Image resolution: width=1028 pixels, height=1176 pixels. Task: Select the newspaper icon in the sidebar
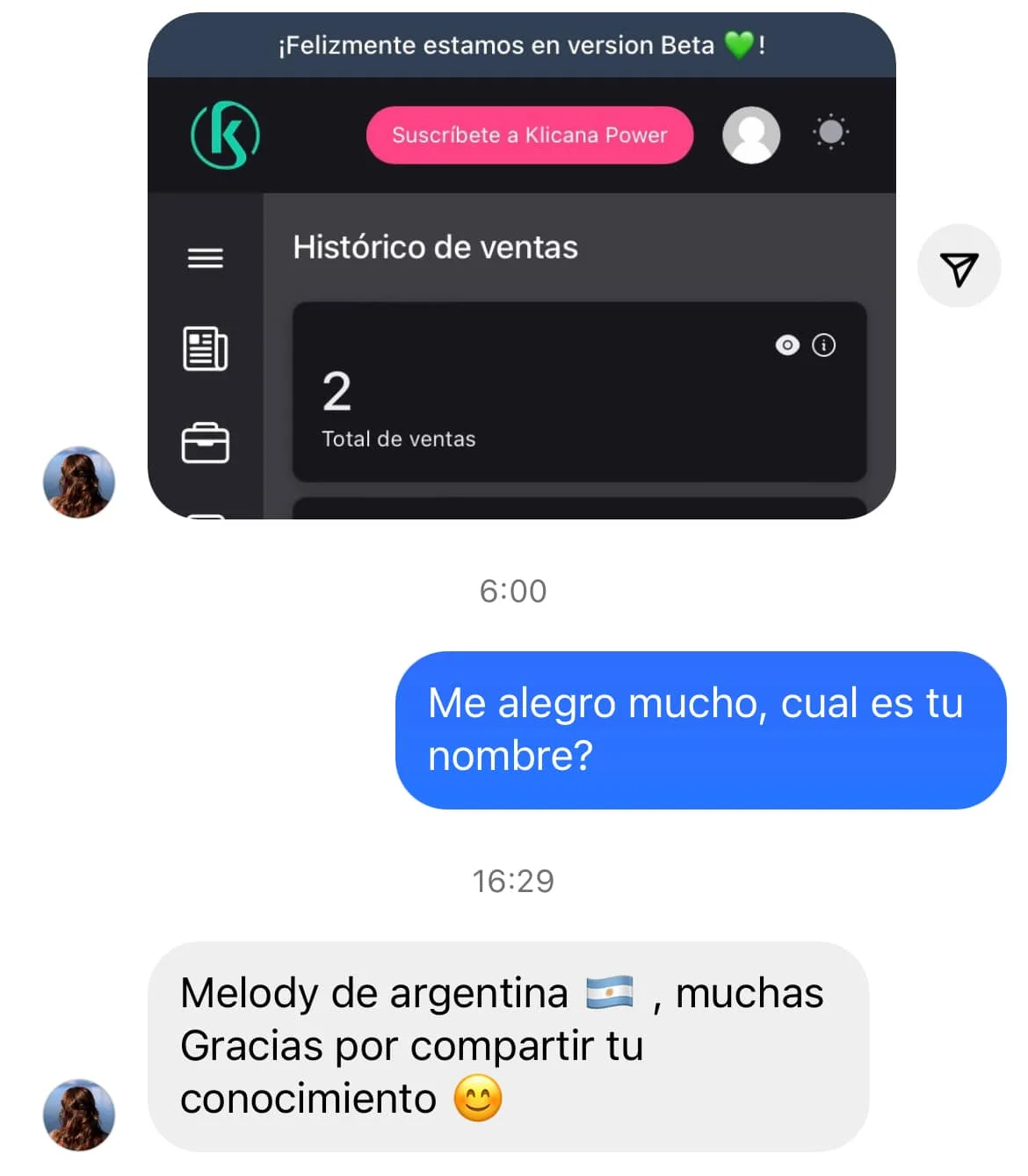206,348
